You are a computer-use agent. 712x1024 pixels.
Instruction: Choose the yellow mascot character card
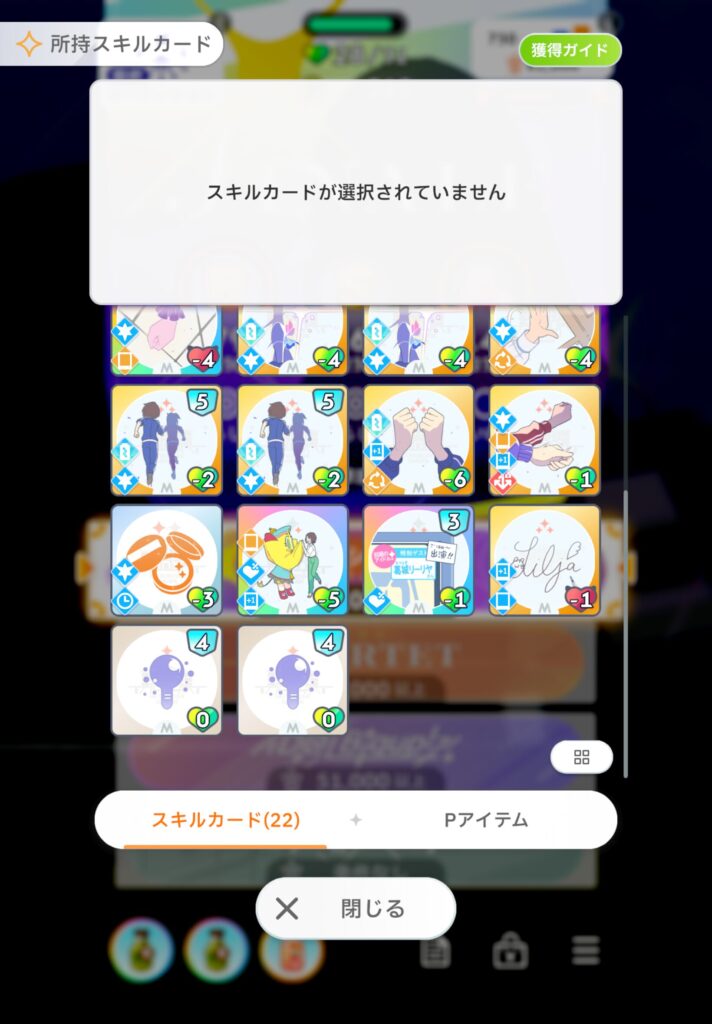292,560
